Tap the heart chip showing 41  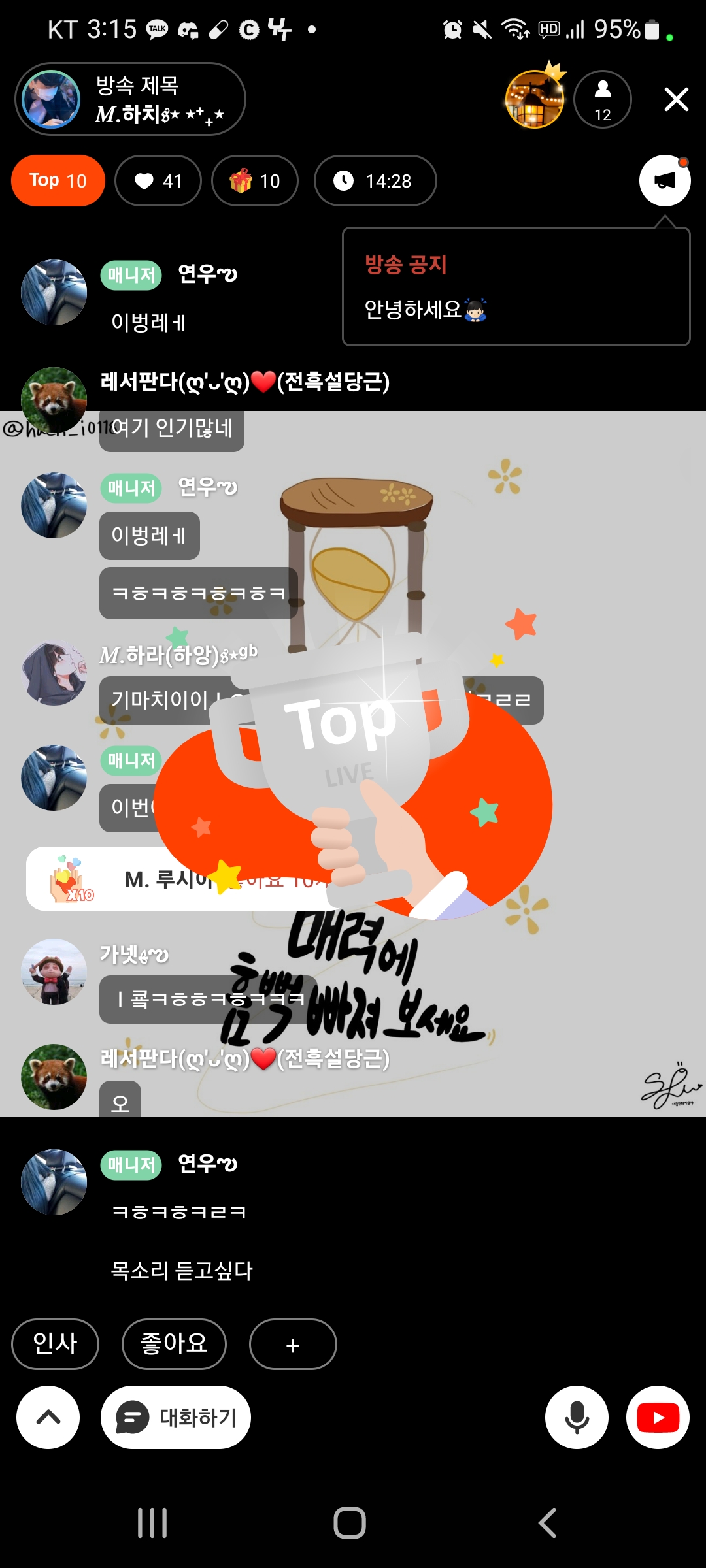pyautogui.click(x=158, y=181)
